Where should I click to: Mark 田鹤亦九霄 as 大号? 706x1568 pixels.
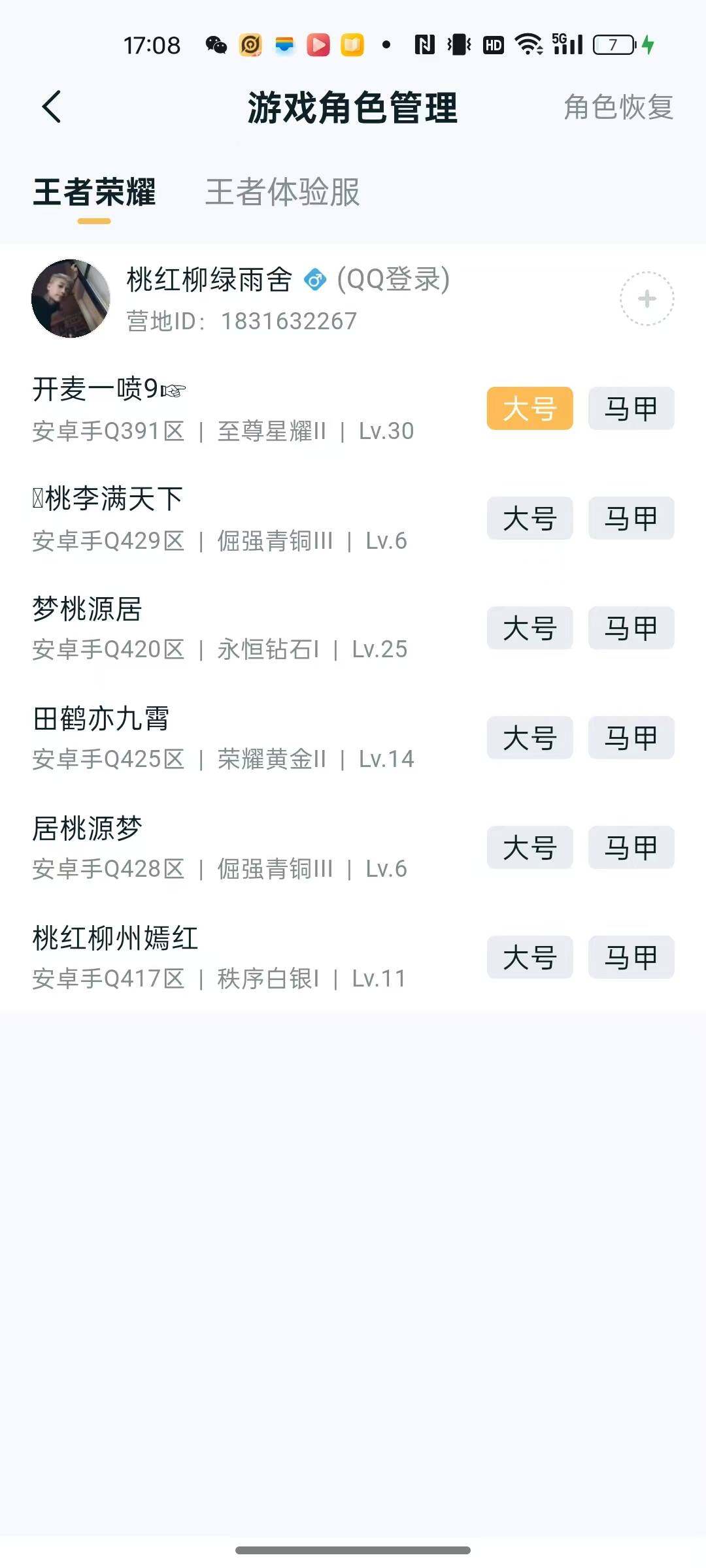529,738
